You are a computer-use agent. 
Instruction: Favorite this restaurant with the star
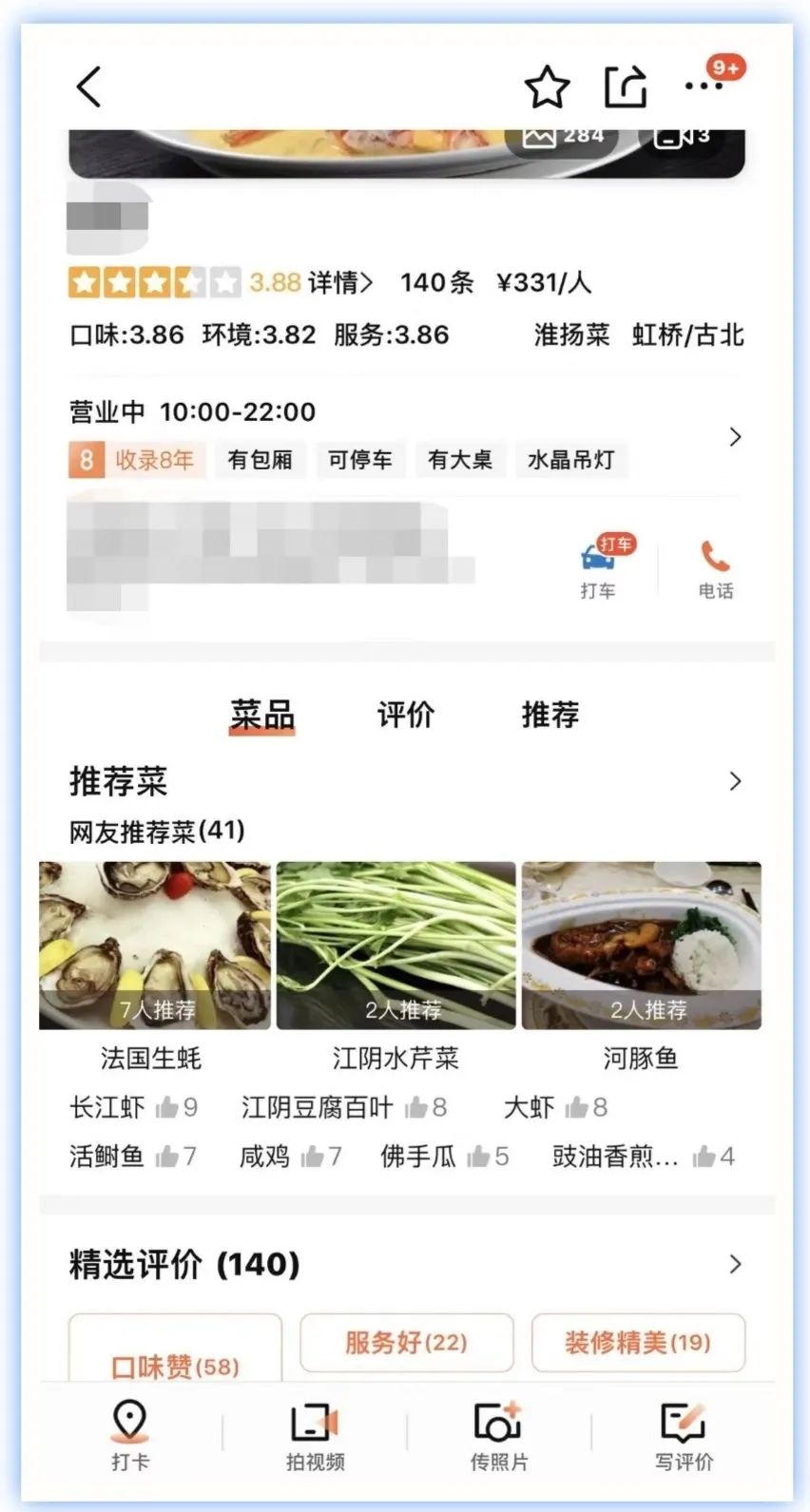pos(547,88)
